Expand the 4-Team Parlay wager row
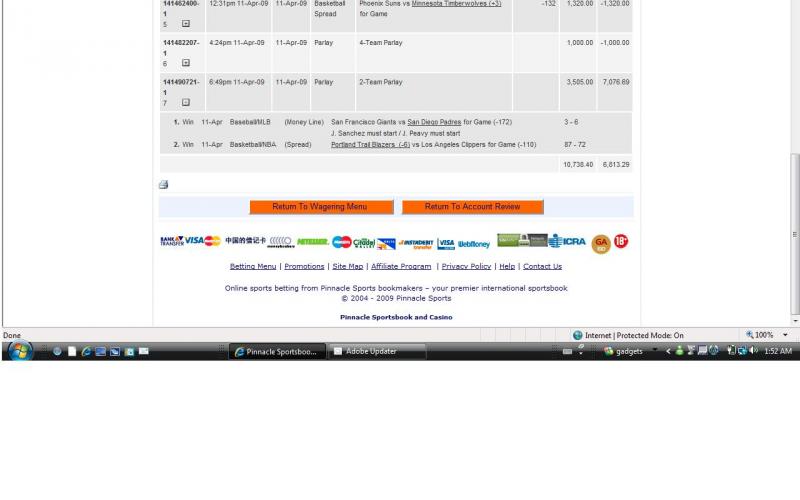800x500 pixels. tap(186, 63)
